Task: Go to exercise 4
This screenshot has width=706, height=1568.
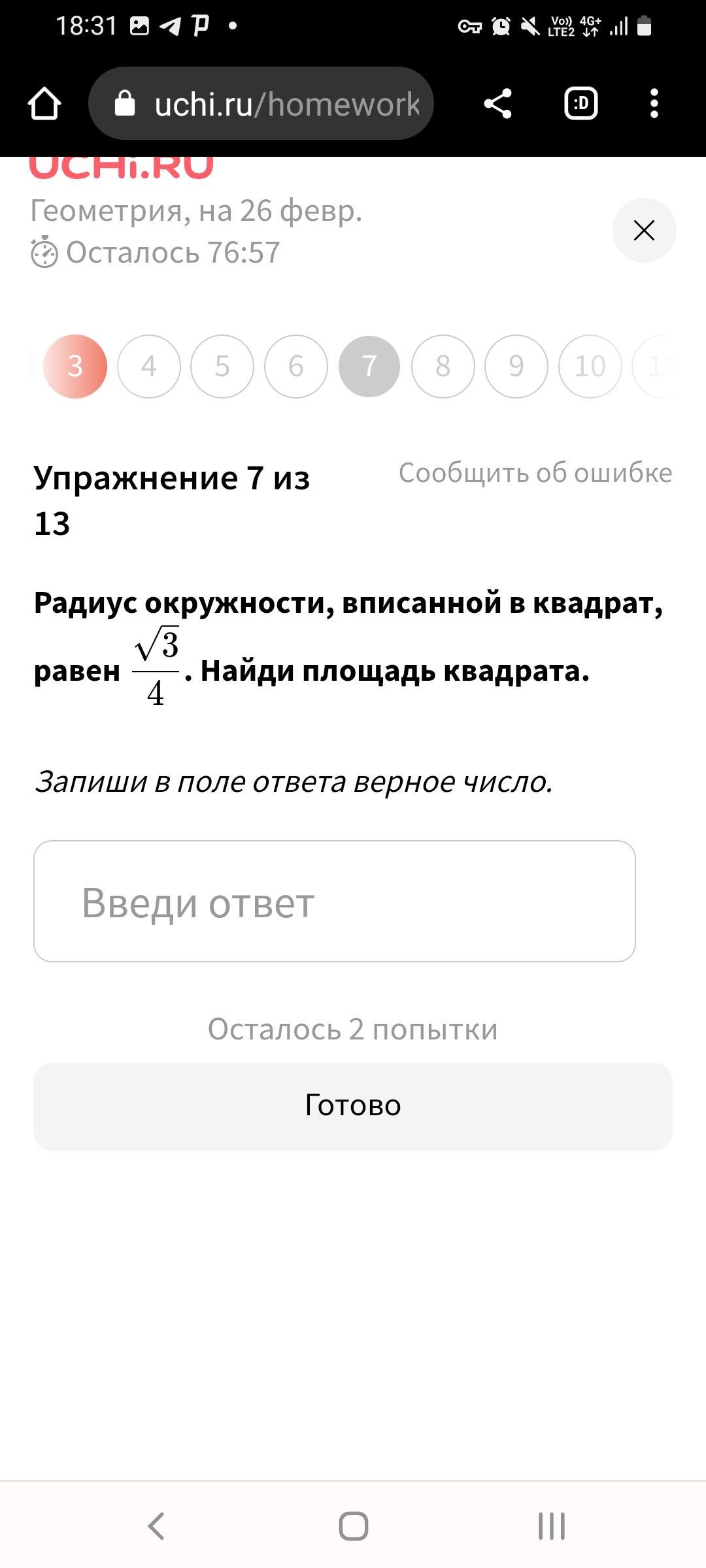Action: 149,367
